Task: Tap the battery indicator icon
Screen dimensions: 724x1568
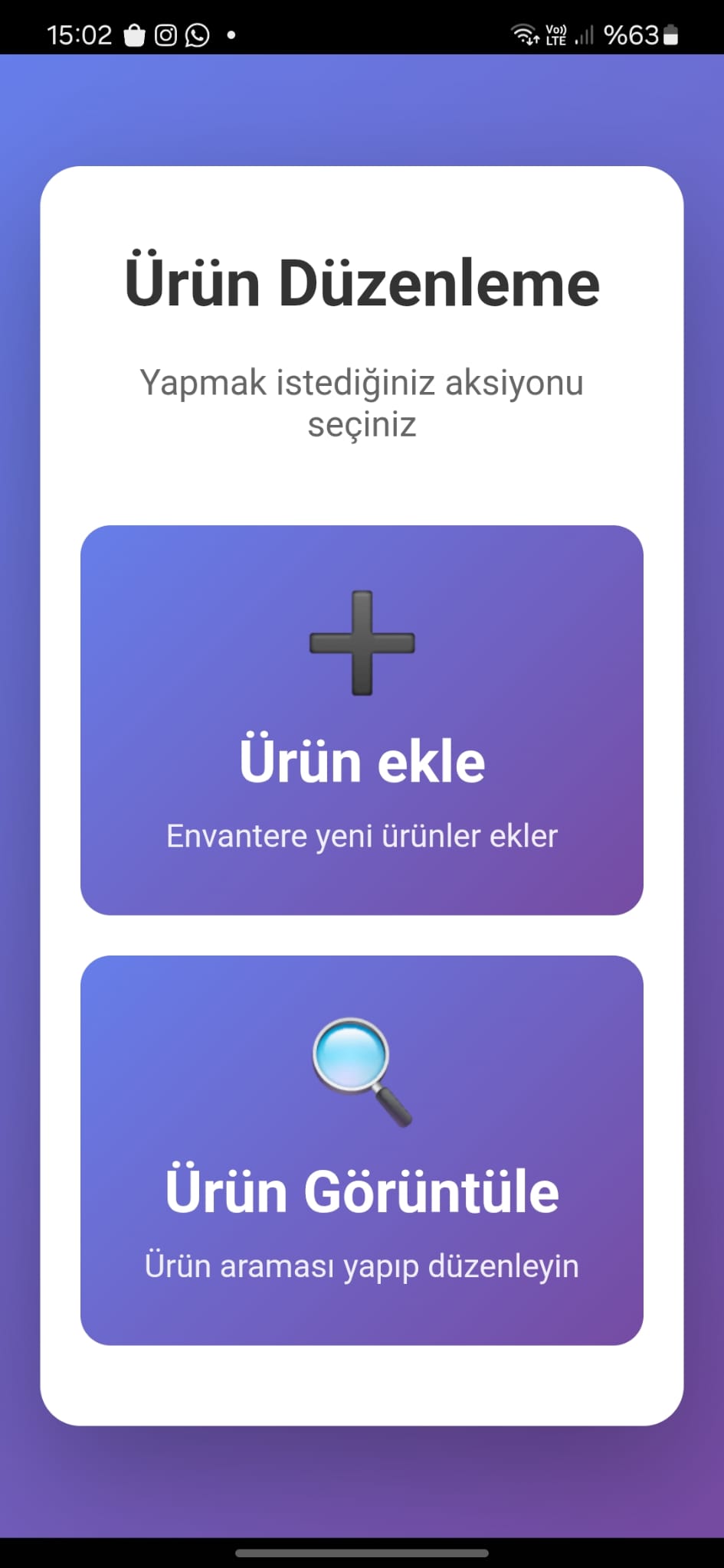Action: [670, 34]
